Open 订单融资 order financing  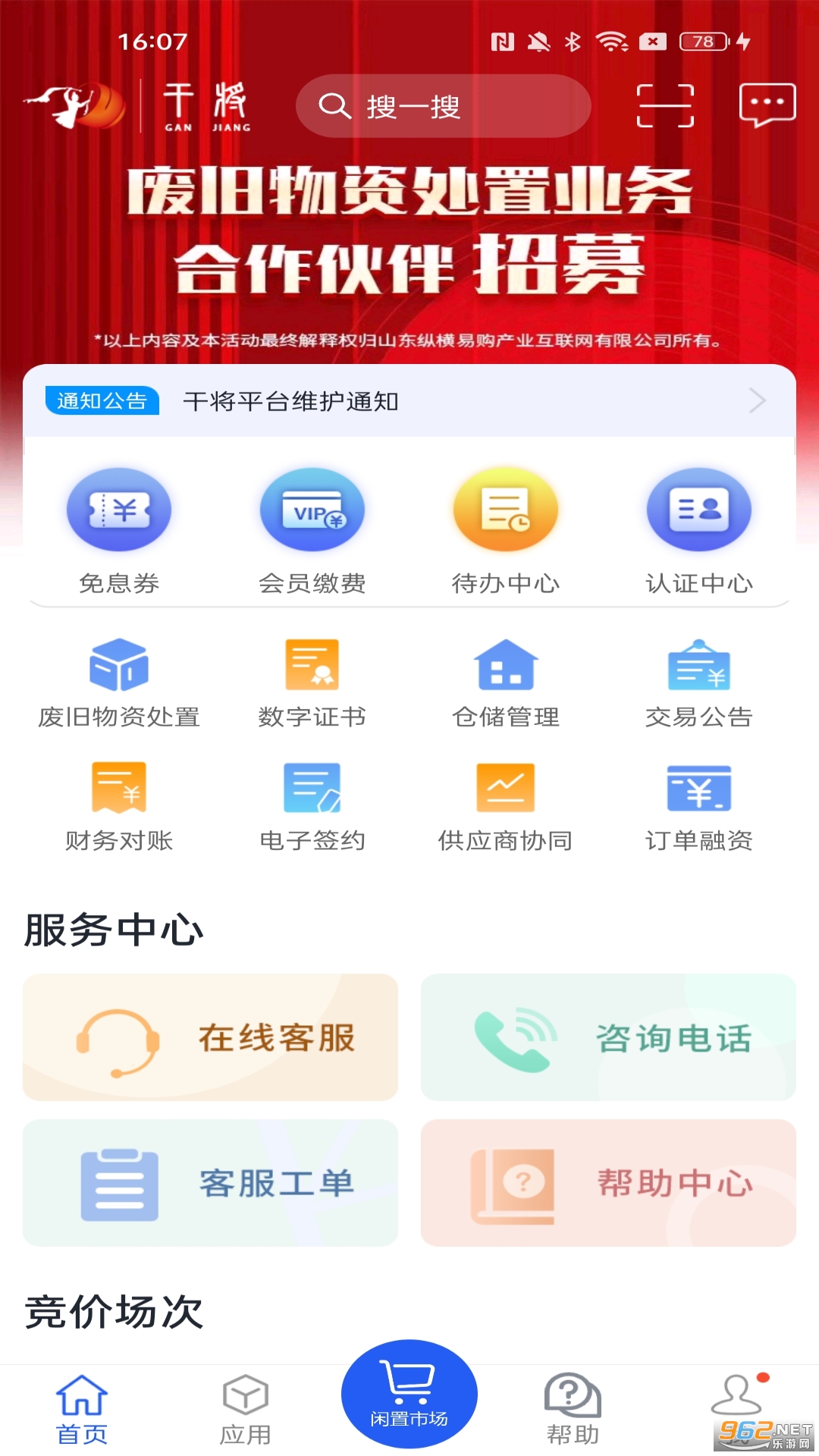coord(699,807)
